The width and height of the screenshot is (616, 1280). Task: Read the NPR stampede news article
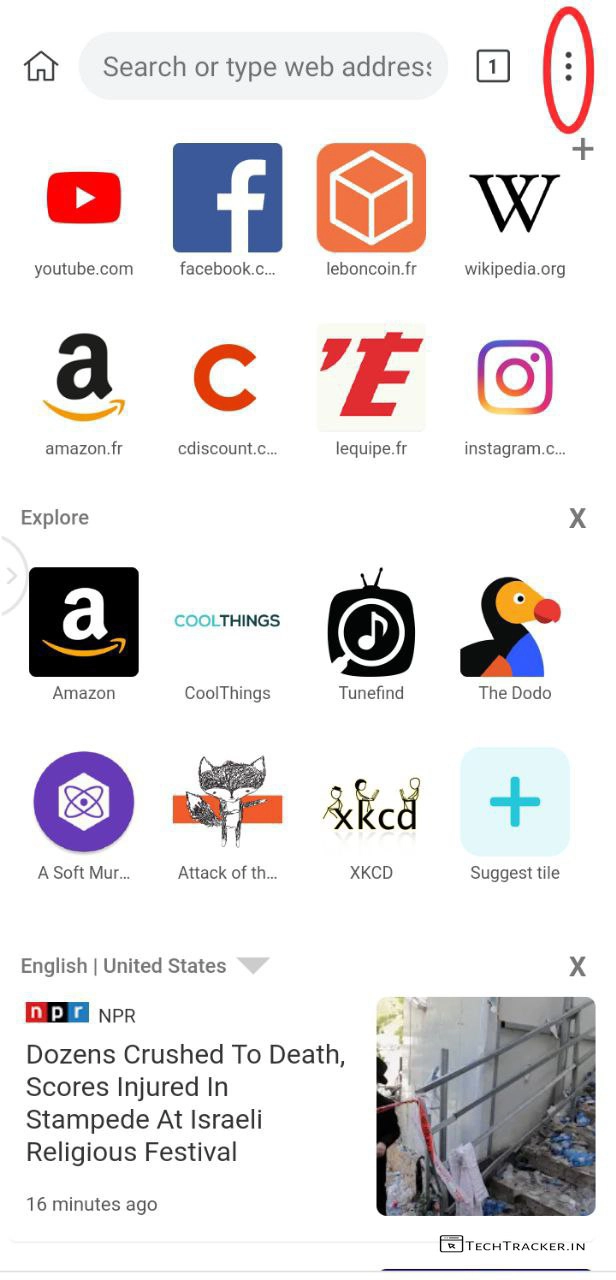click(186, 1102)
